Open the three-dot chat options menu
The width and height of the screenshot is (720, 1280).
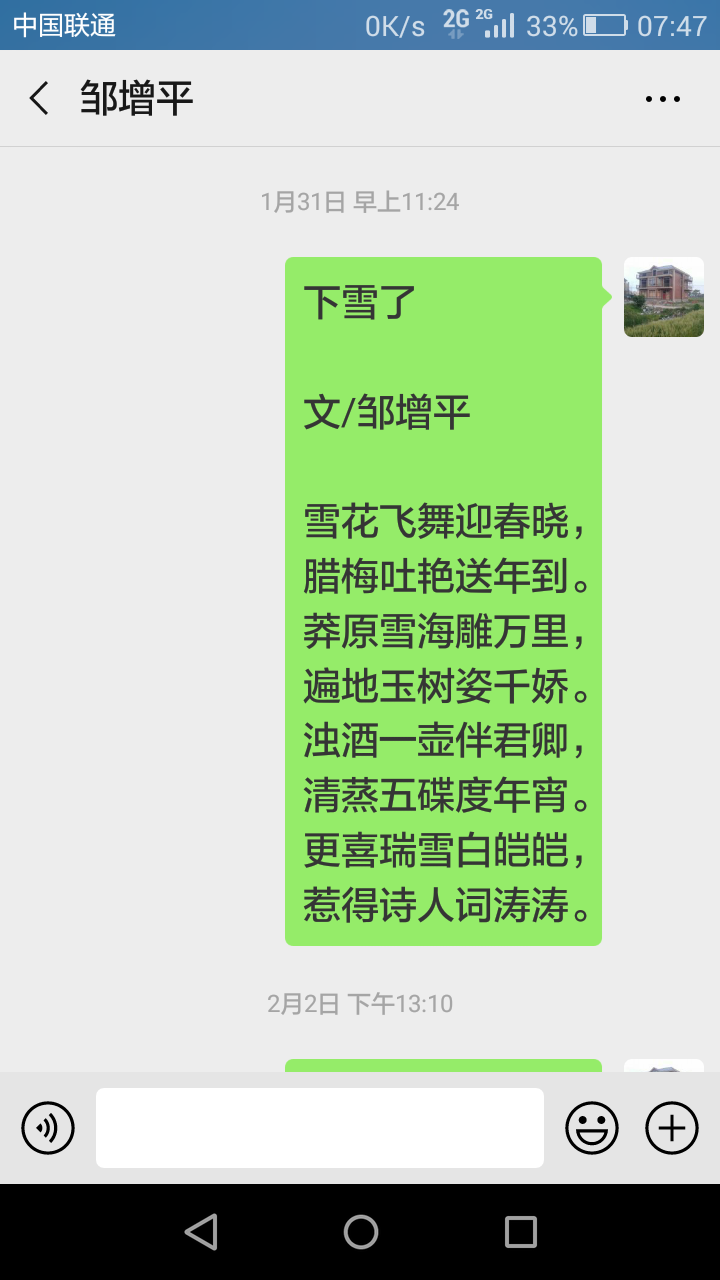coord(662,99)
